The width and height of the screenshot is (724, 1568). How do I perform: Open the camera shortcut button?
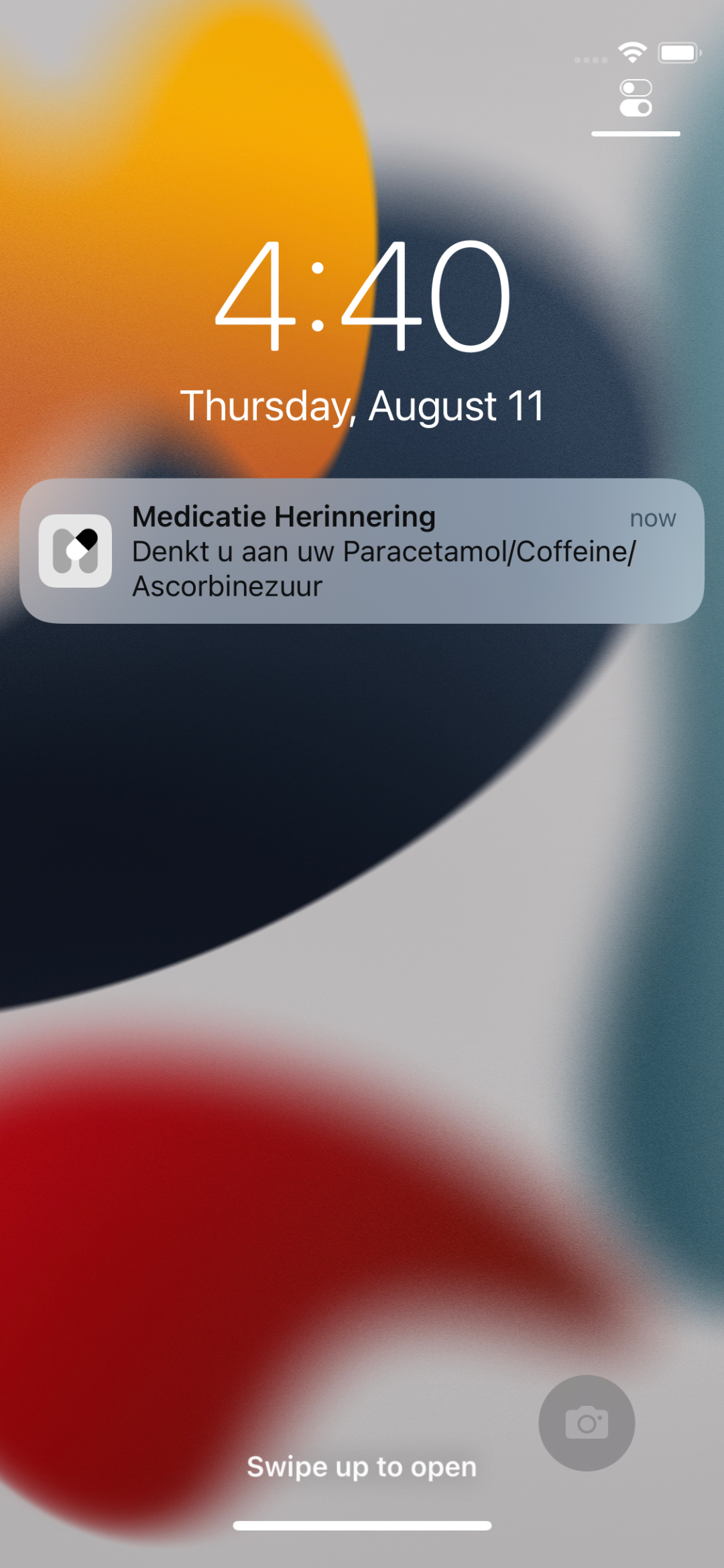pos(587,1423)
